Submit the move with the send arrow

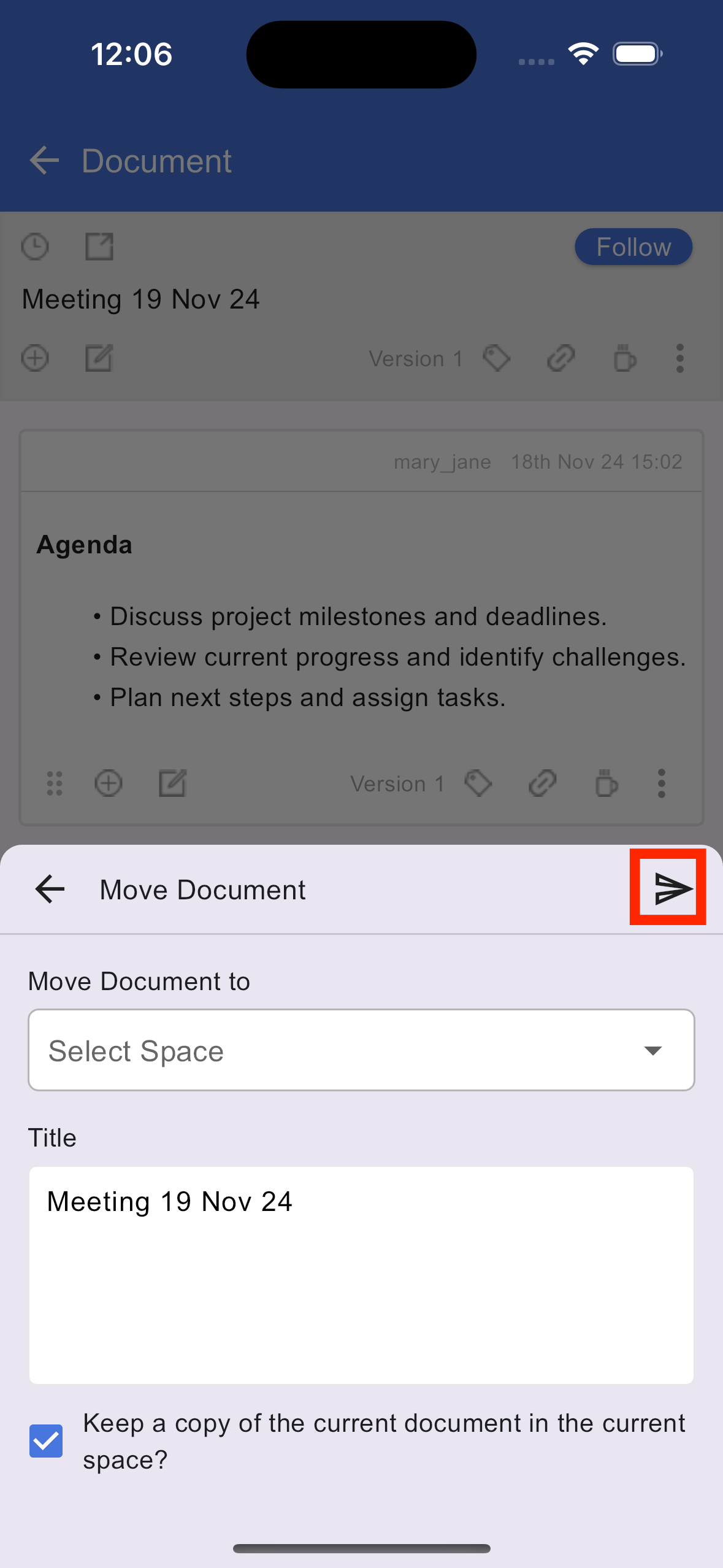click(x=672, y=889)
